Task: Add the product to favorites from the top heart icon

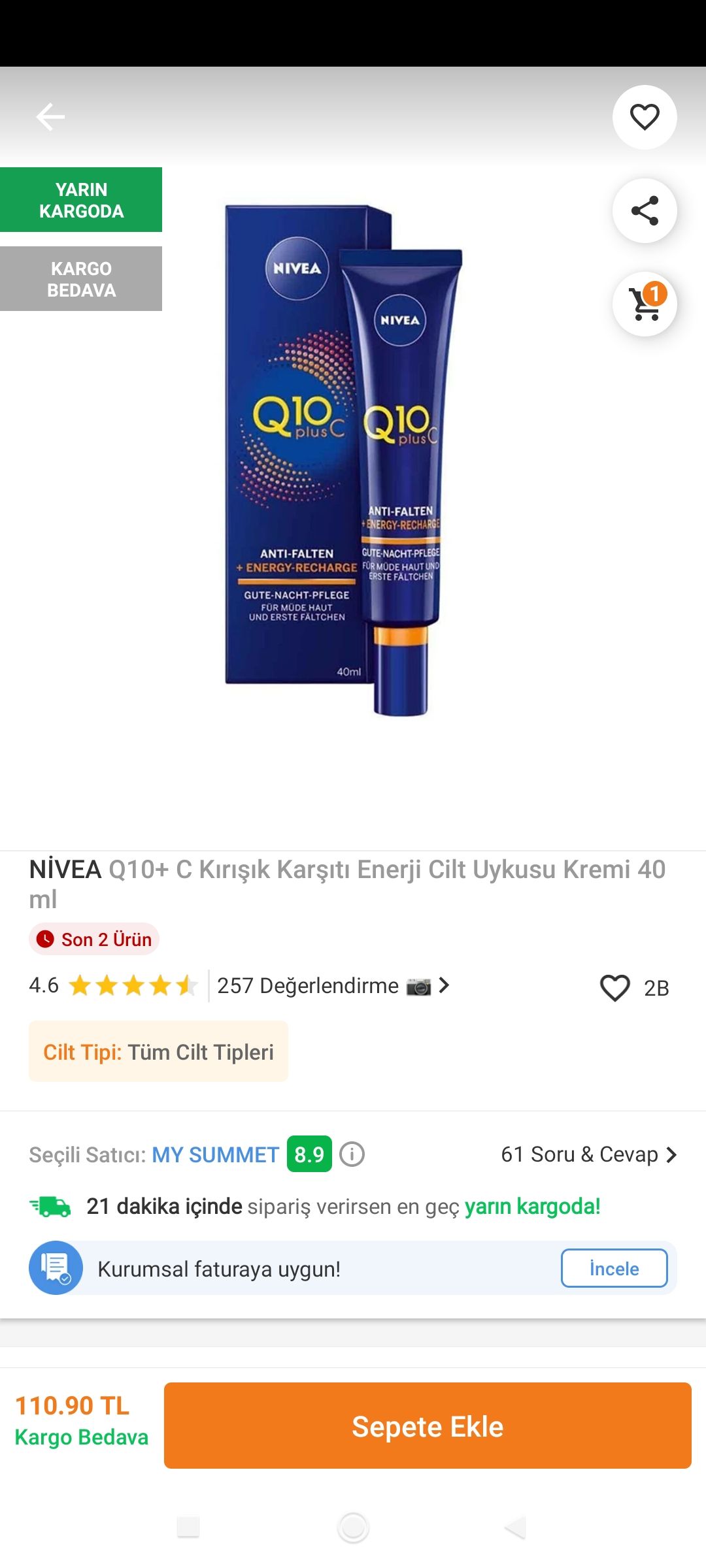Action: point(645,118)
